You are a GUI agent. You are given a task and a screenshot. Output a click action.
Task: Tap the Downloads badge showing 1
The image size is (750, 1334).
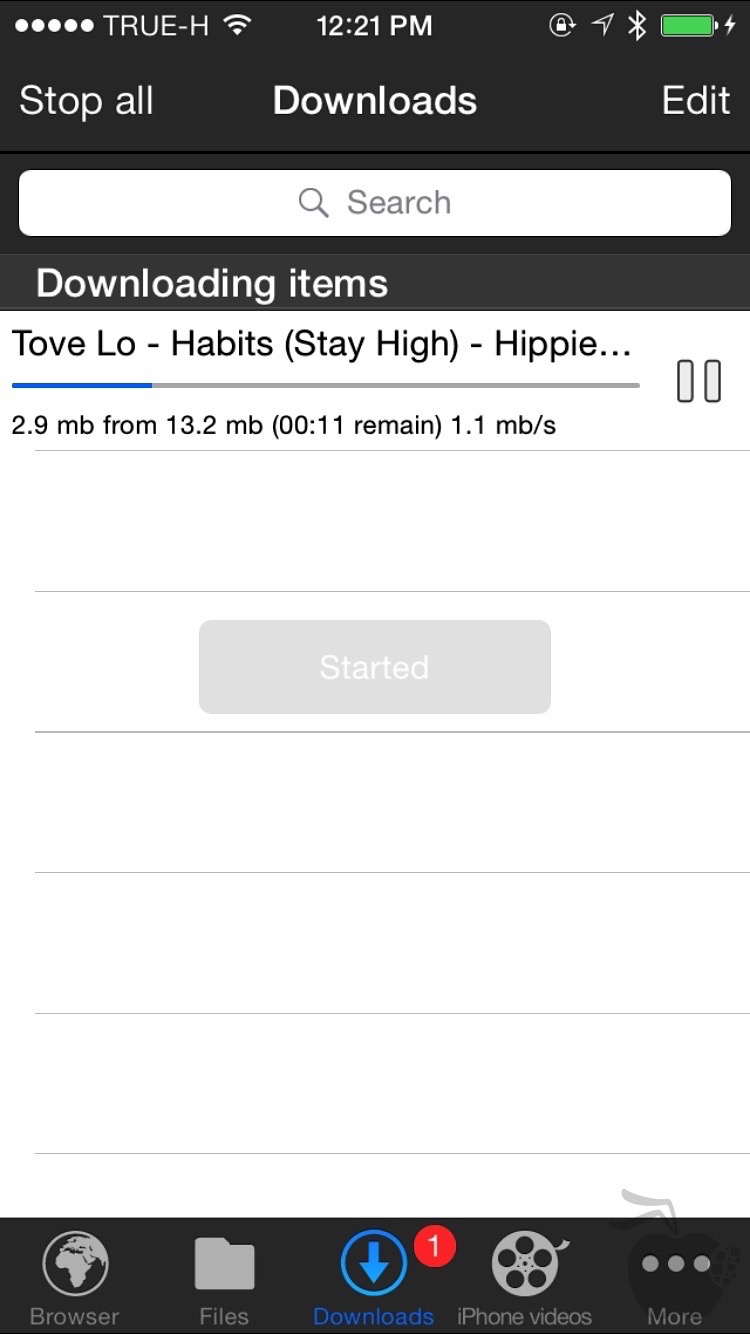tap(434, 1245)
